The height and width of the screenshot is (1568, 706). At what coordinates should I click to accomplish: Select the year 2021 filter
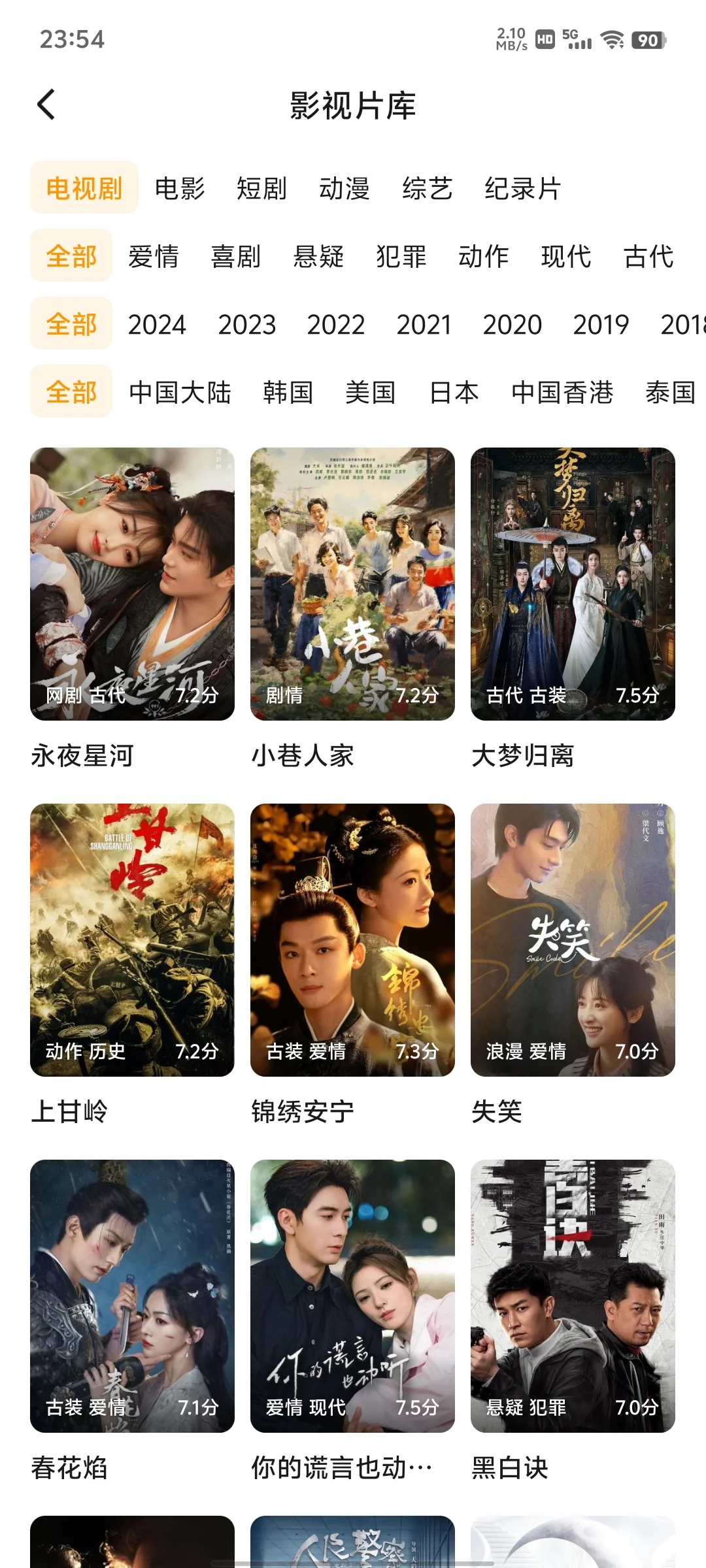(424, 325)
